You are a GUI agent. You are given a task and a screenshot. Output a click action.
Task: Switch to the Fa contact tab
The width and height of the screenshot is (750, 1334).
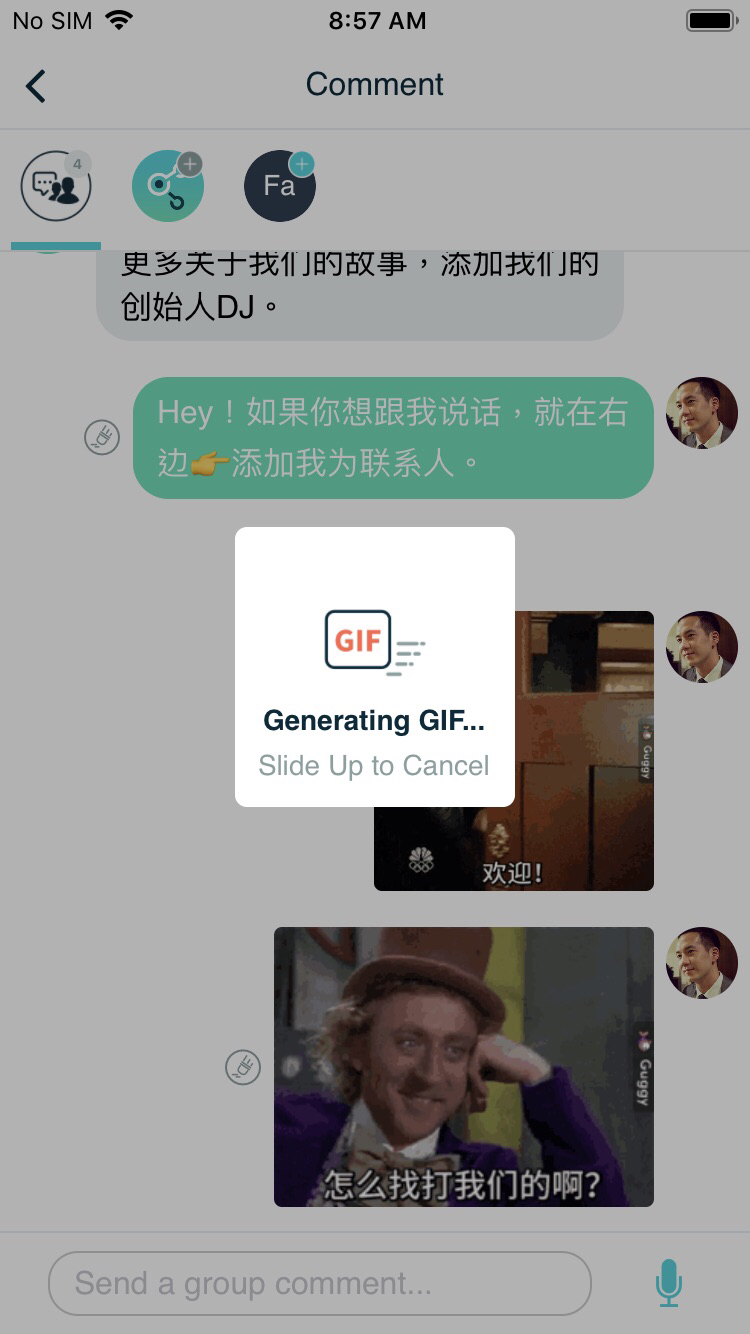pos(280,186)
